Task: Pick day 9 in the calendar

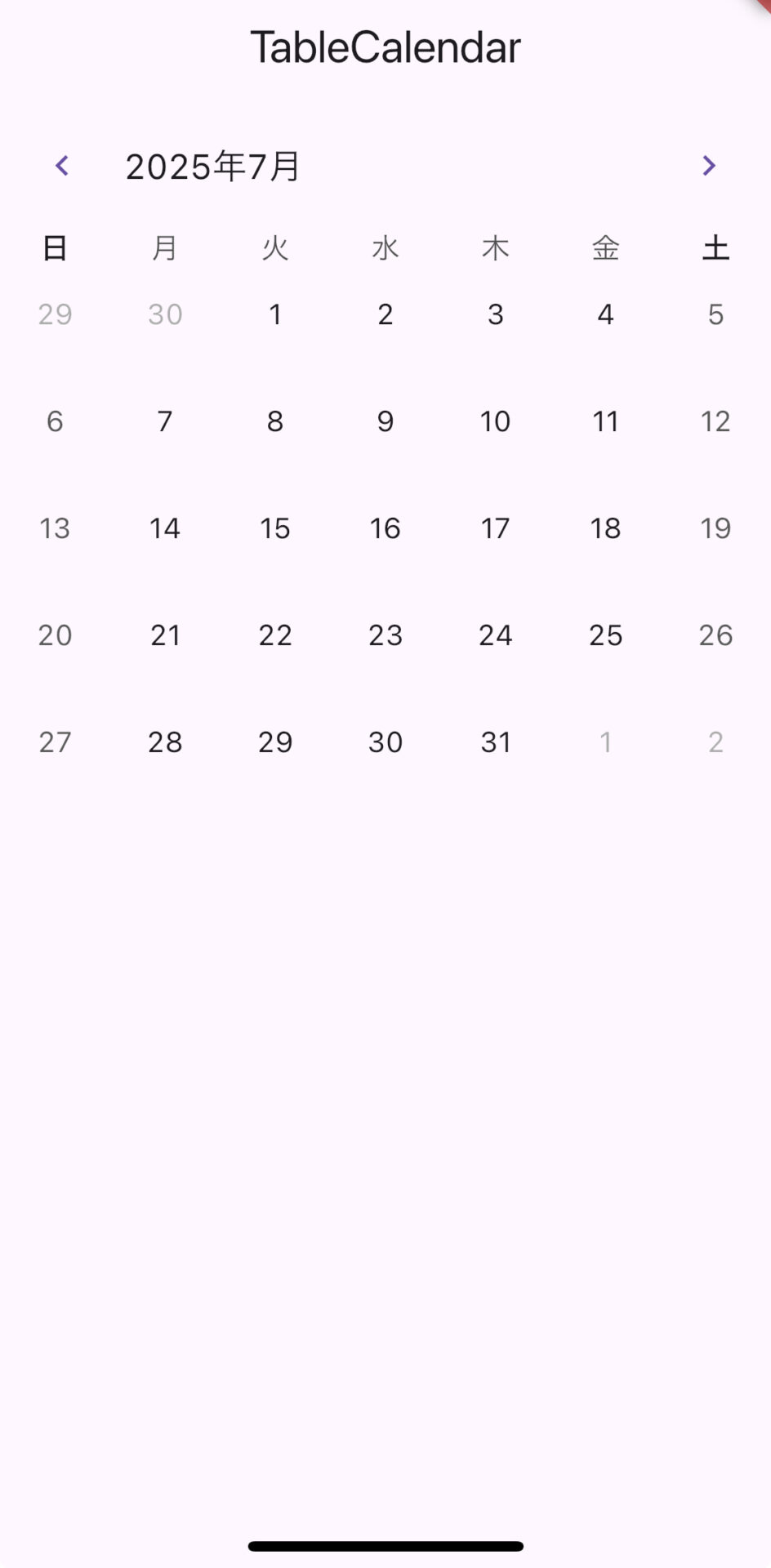Action: click(385, 421)
